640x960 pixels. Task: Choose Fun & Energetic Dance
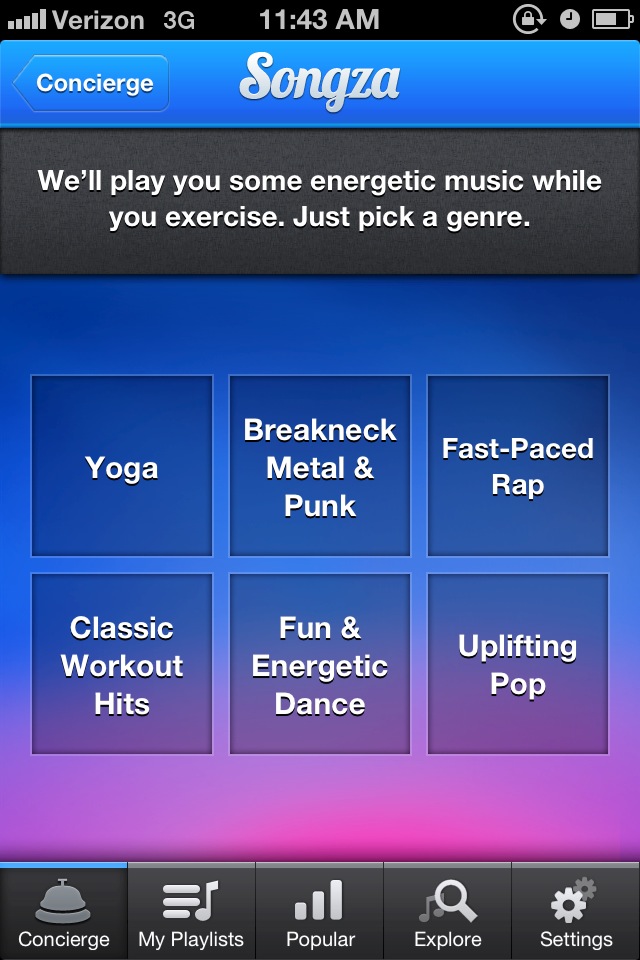(x=320, y=664)
